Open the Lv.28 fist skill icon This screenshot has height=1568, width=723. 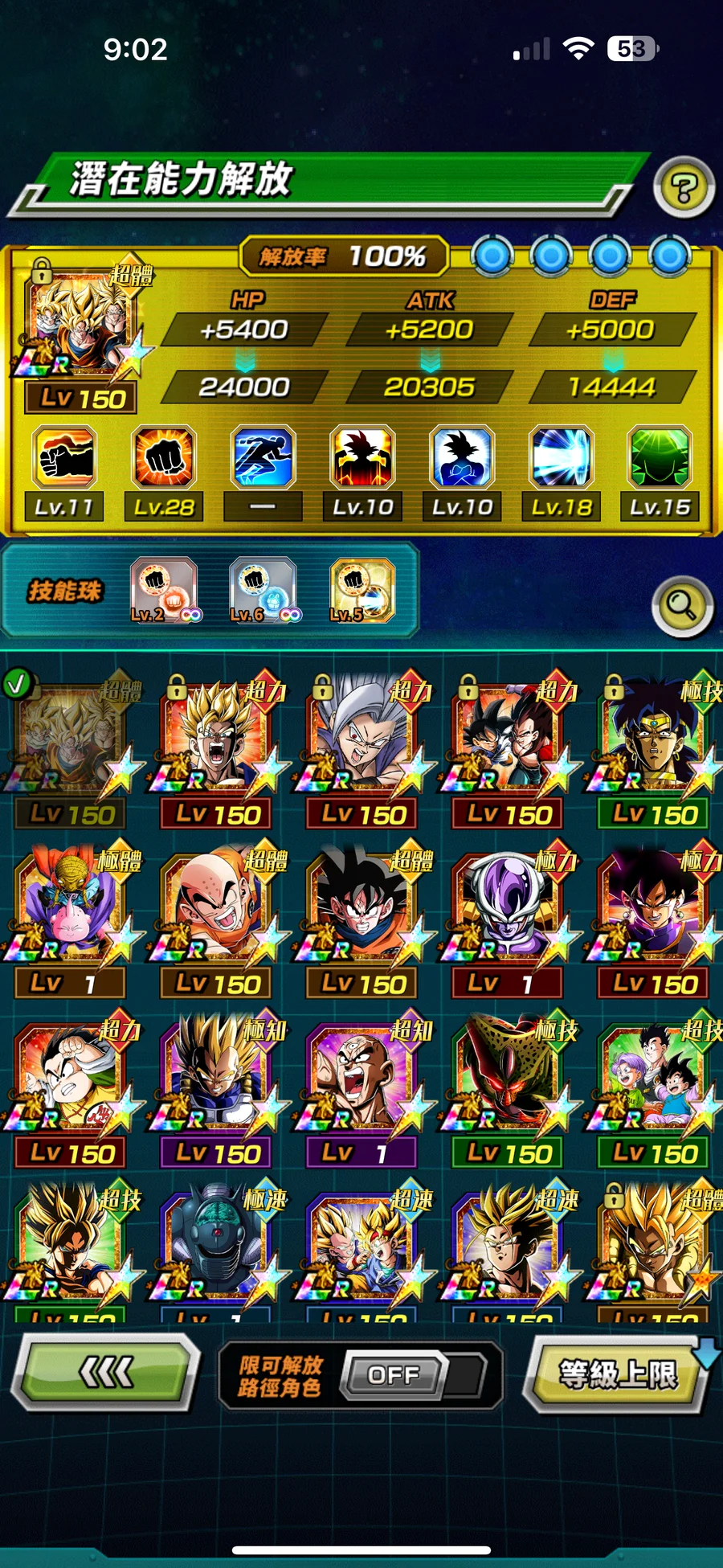click(164, 473)
